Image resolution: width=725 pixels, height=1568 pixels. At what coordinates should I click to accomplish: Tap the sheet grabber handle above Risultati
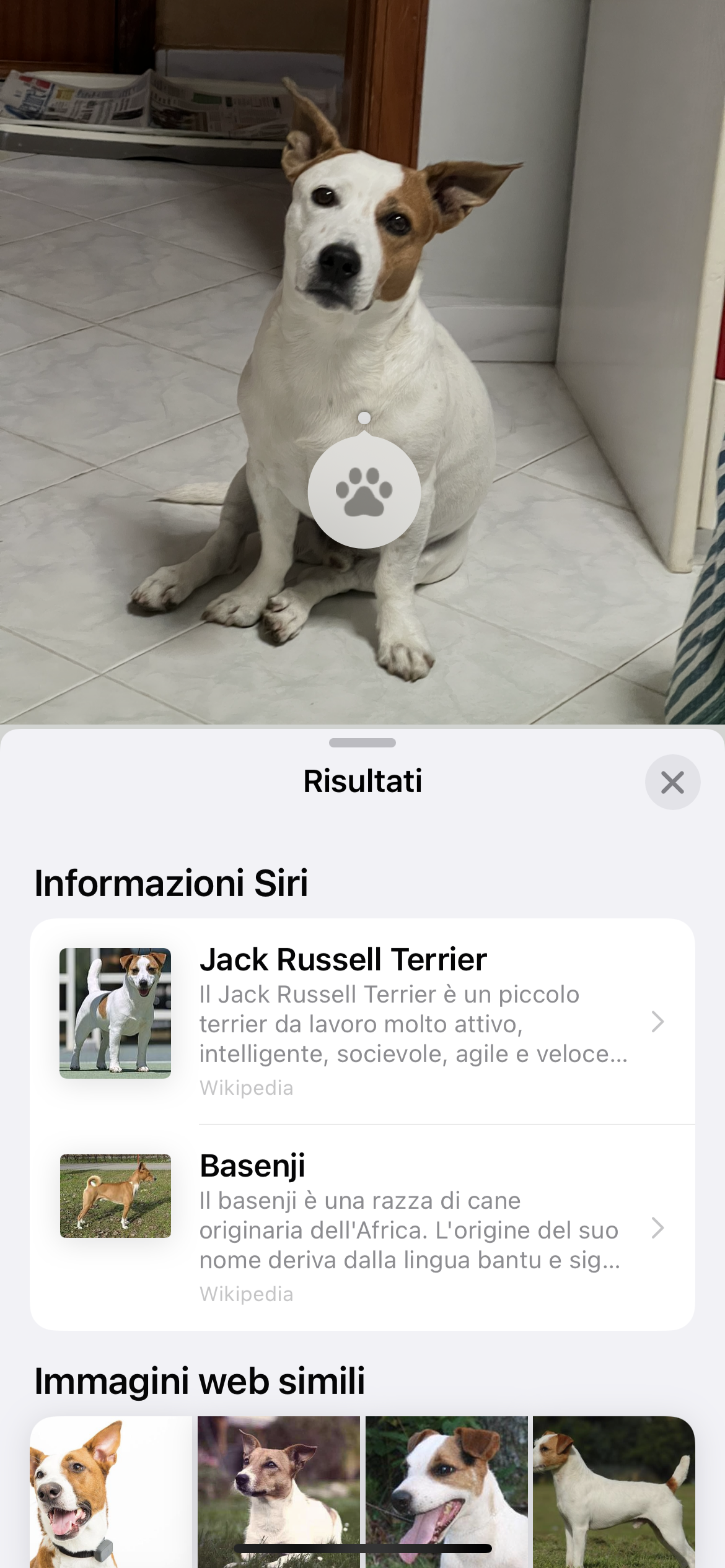point(362,743)
